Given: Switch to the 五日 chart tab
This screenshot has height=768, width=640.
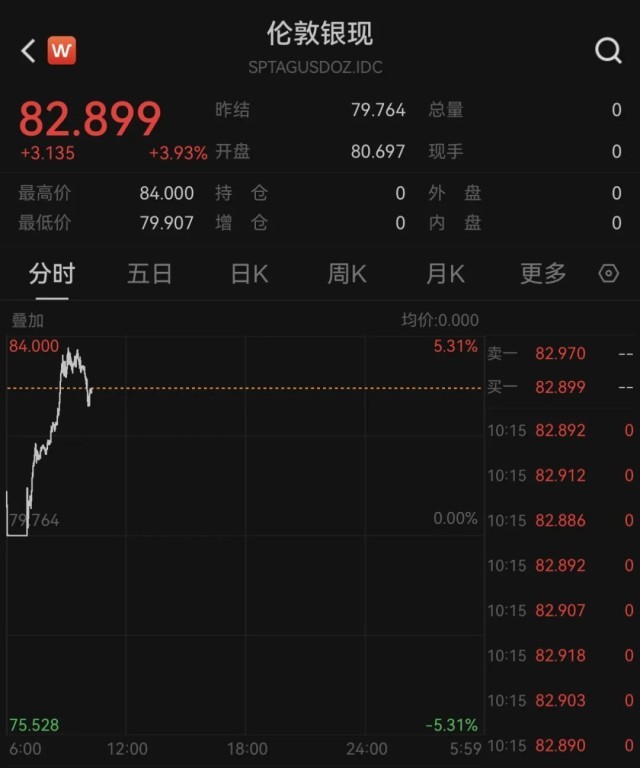Looking at the screenshot, I should [150, 274].
